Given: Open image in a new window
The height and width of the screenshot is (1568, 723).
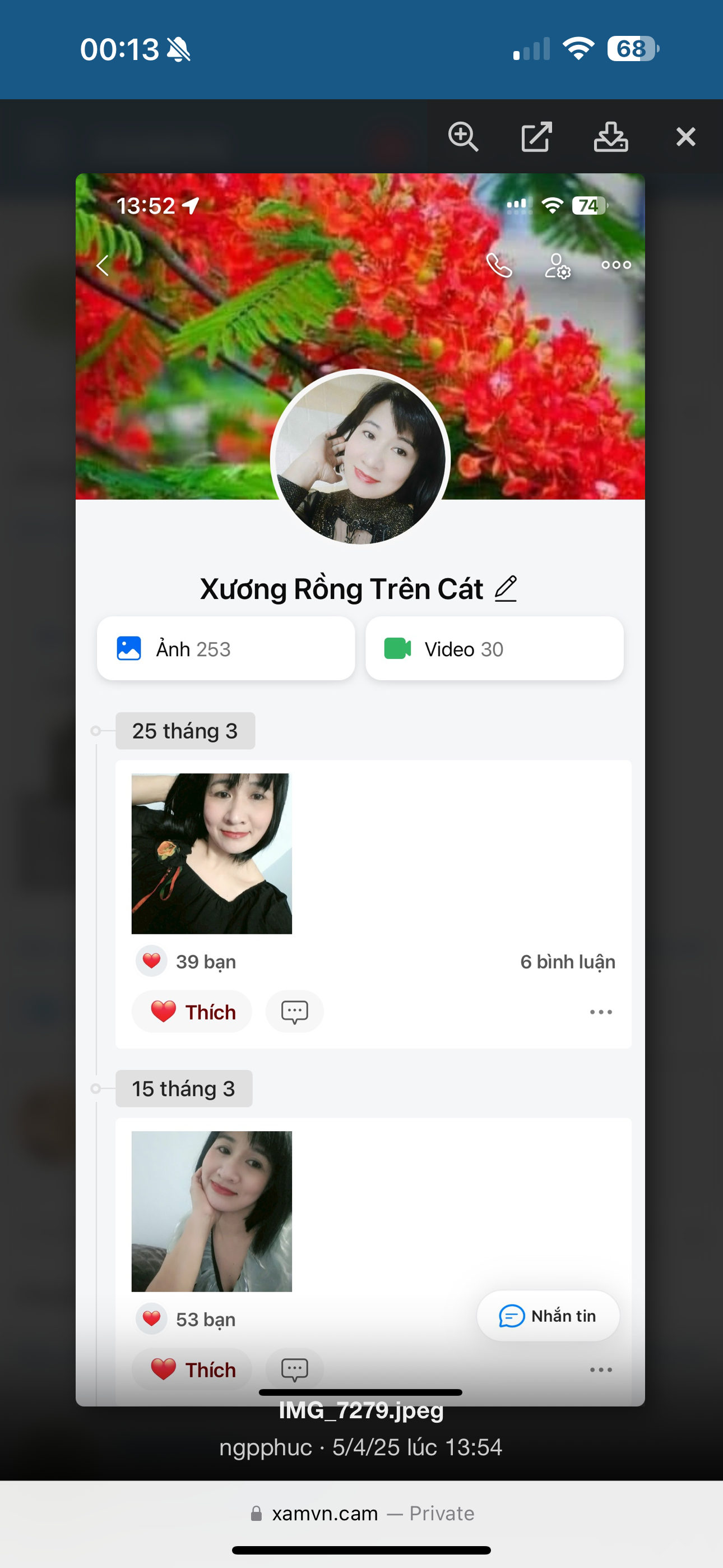Looking at the screenshot, I should [536, 136].
